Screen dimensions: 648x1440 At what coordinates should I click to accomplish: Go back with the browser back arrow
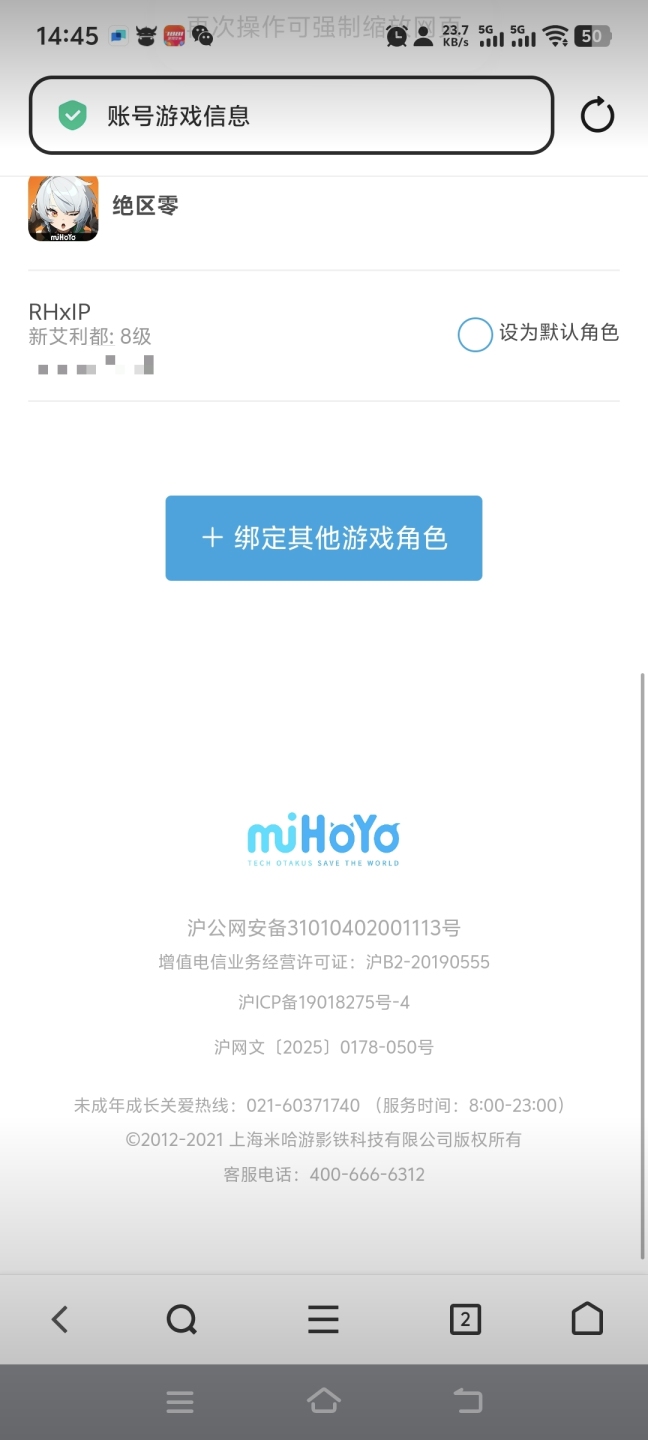60,1320
